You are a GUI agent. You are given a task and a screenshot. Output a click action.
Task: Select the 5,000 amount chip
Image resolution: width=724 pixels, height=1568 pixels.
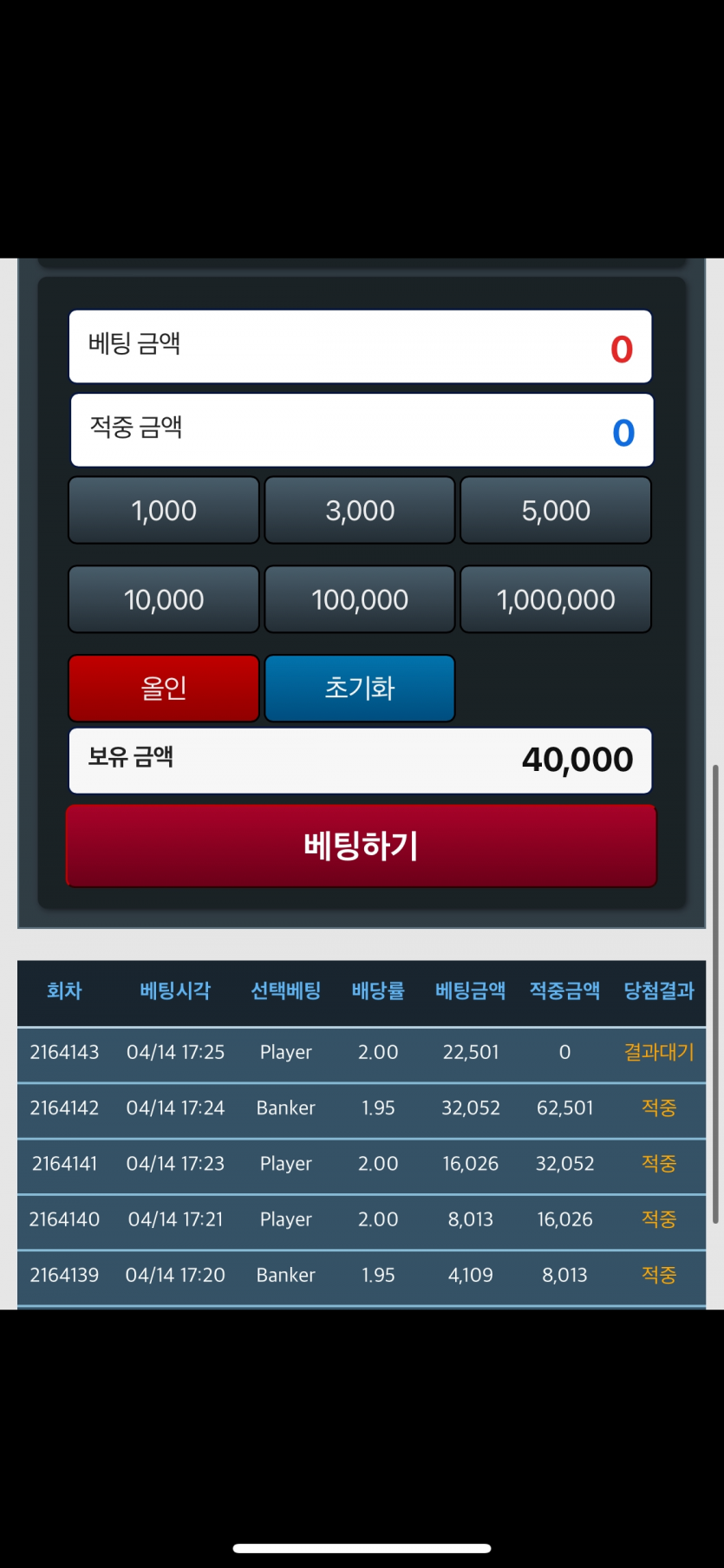pos(556,510)
